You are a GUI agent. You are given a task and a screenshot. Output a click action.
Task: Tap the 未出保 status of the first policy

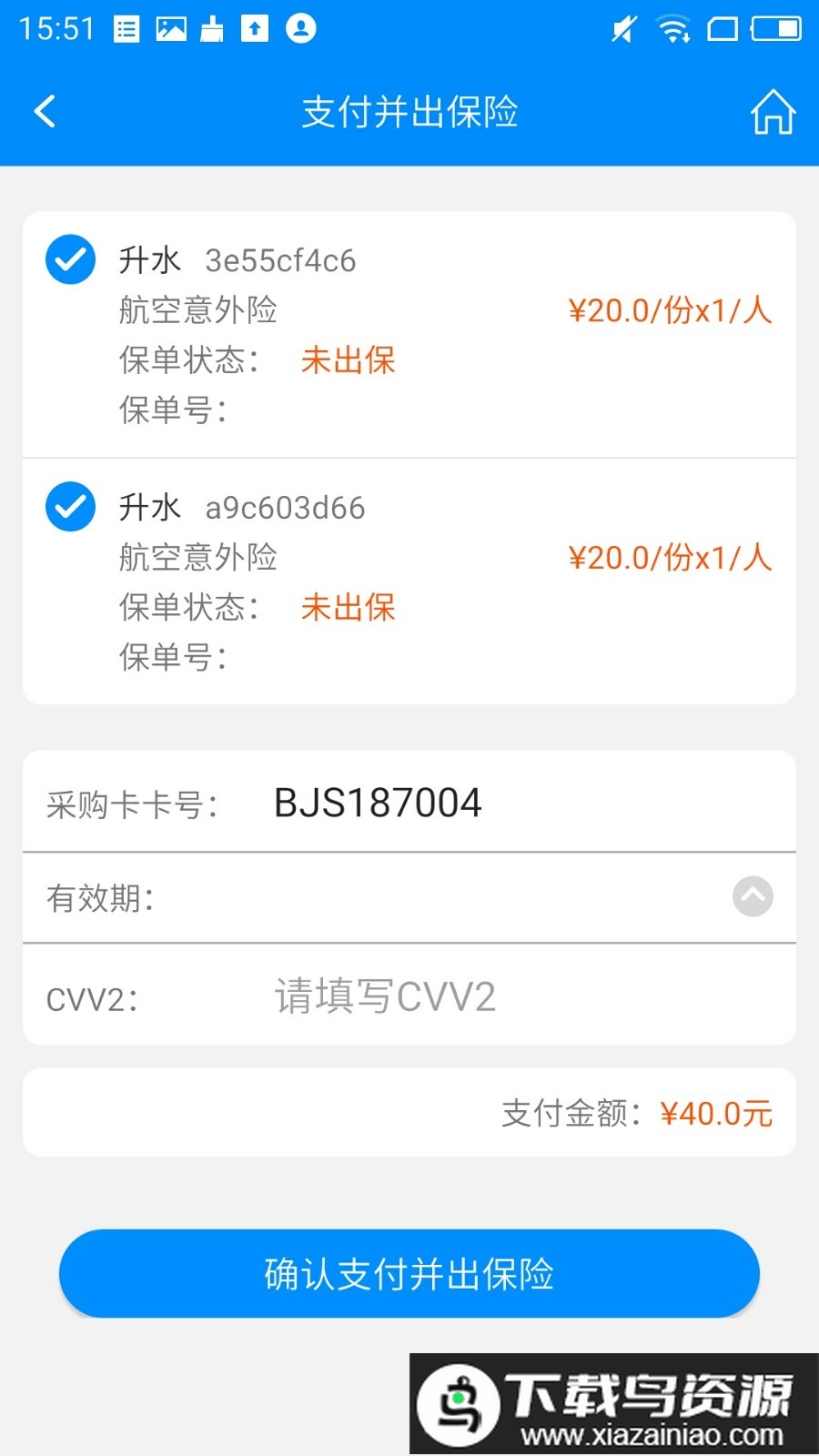pos(348,361)
